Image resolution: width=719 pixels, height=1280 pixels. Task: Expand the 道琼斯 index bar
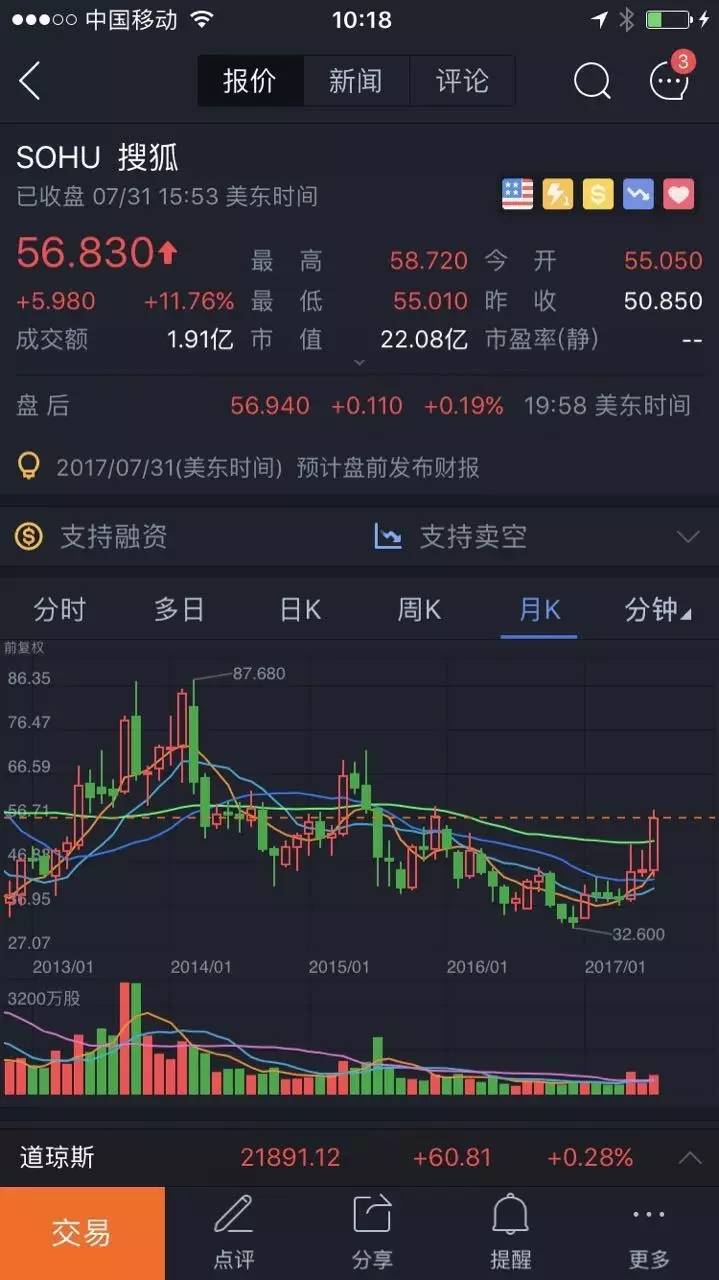point(689,1158)
